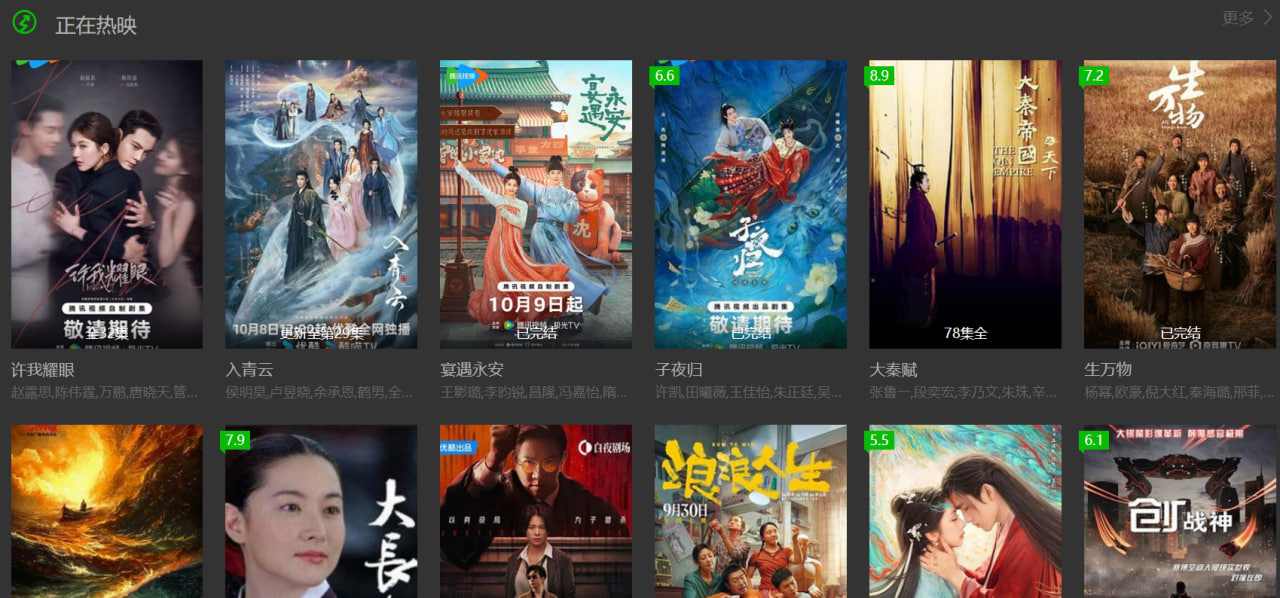Screen dimensions: 1280x598
Task: Open the 浪浪人生 movie poster
Action: [750, 512]
